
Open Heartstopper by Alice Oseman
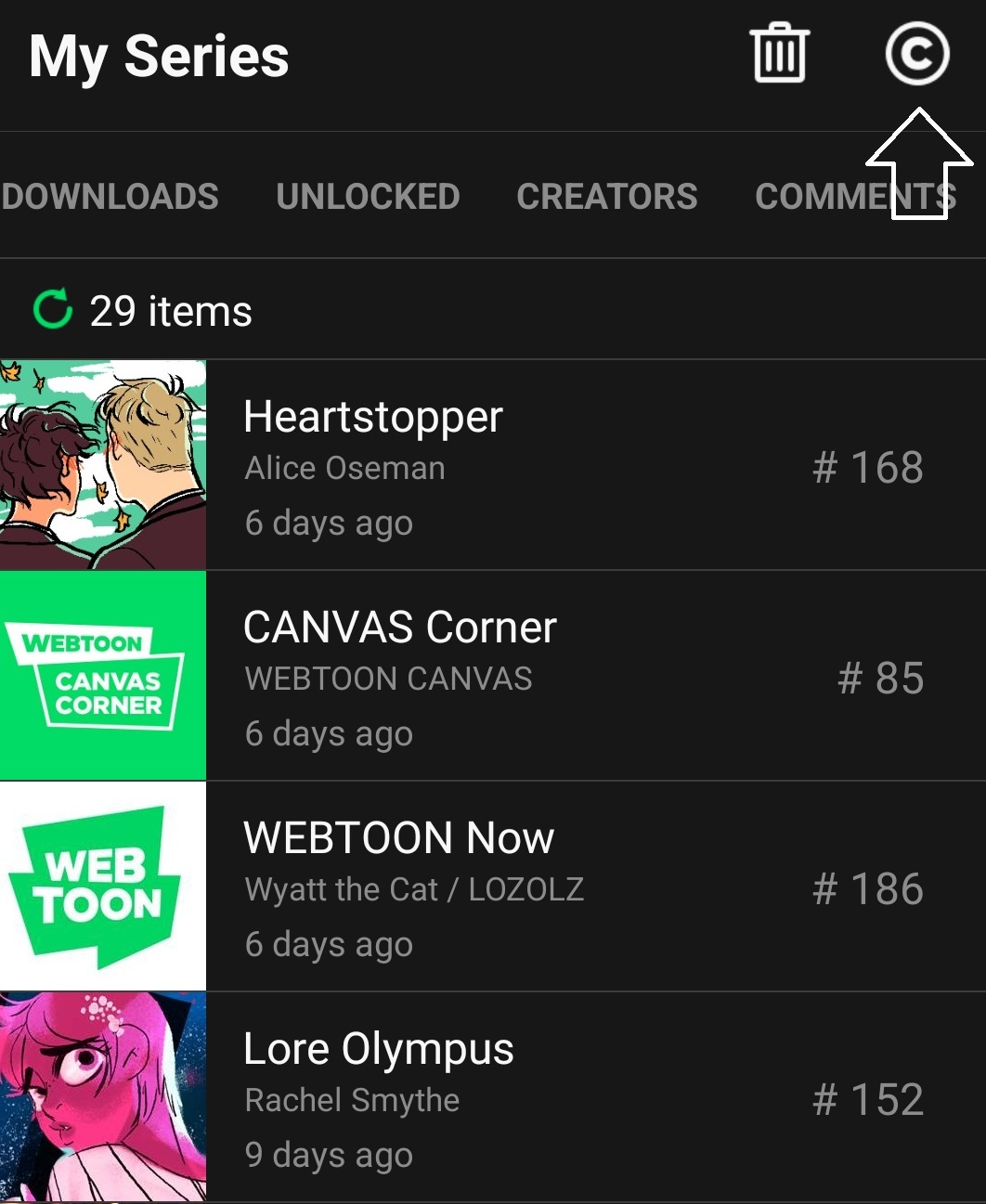(x=492, y=465)
